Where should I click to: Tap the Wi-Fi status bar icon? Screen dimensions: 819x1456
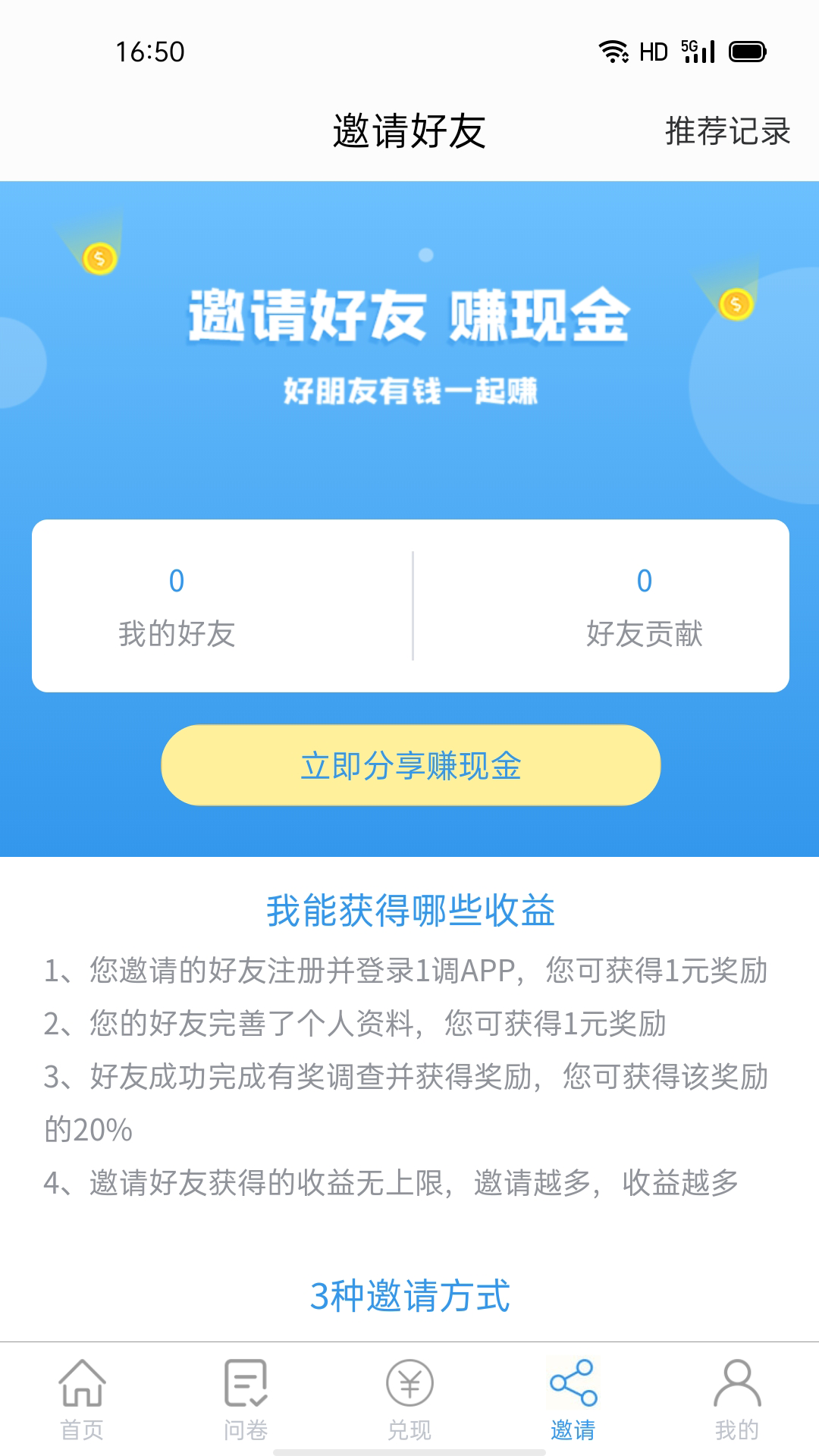pos(614,52)
